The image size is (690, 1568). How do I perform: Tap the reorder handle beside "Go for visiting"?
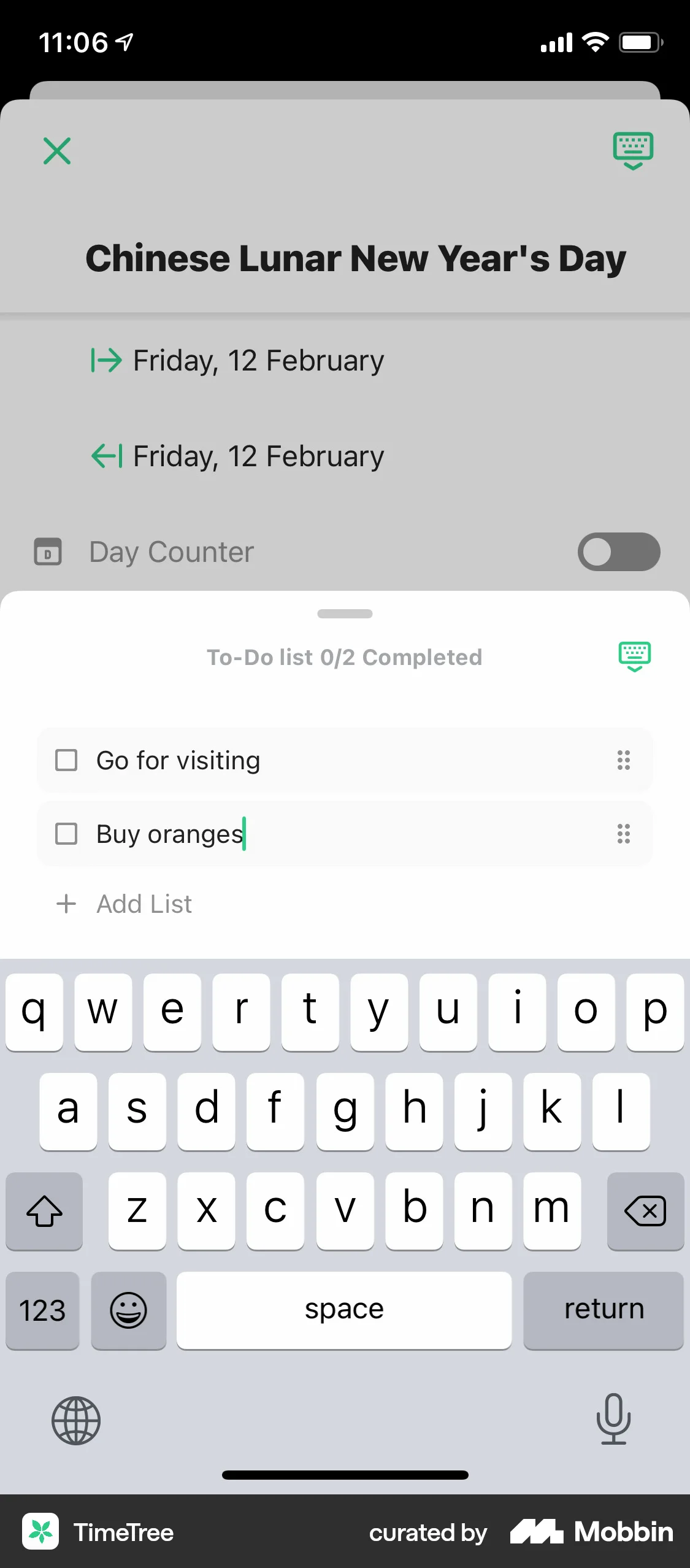coord(623,760)
